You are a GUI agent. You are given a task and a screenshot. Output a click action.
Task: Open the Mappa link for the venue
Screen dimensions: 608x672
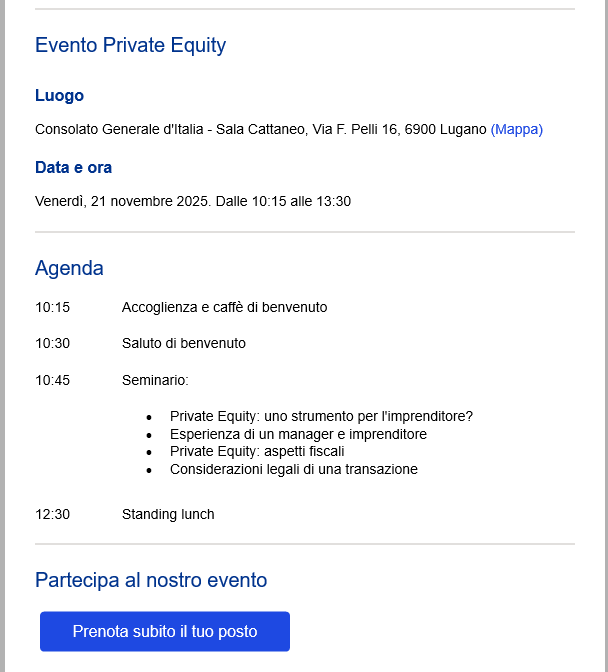(516, 130)
